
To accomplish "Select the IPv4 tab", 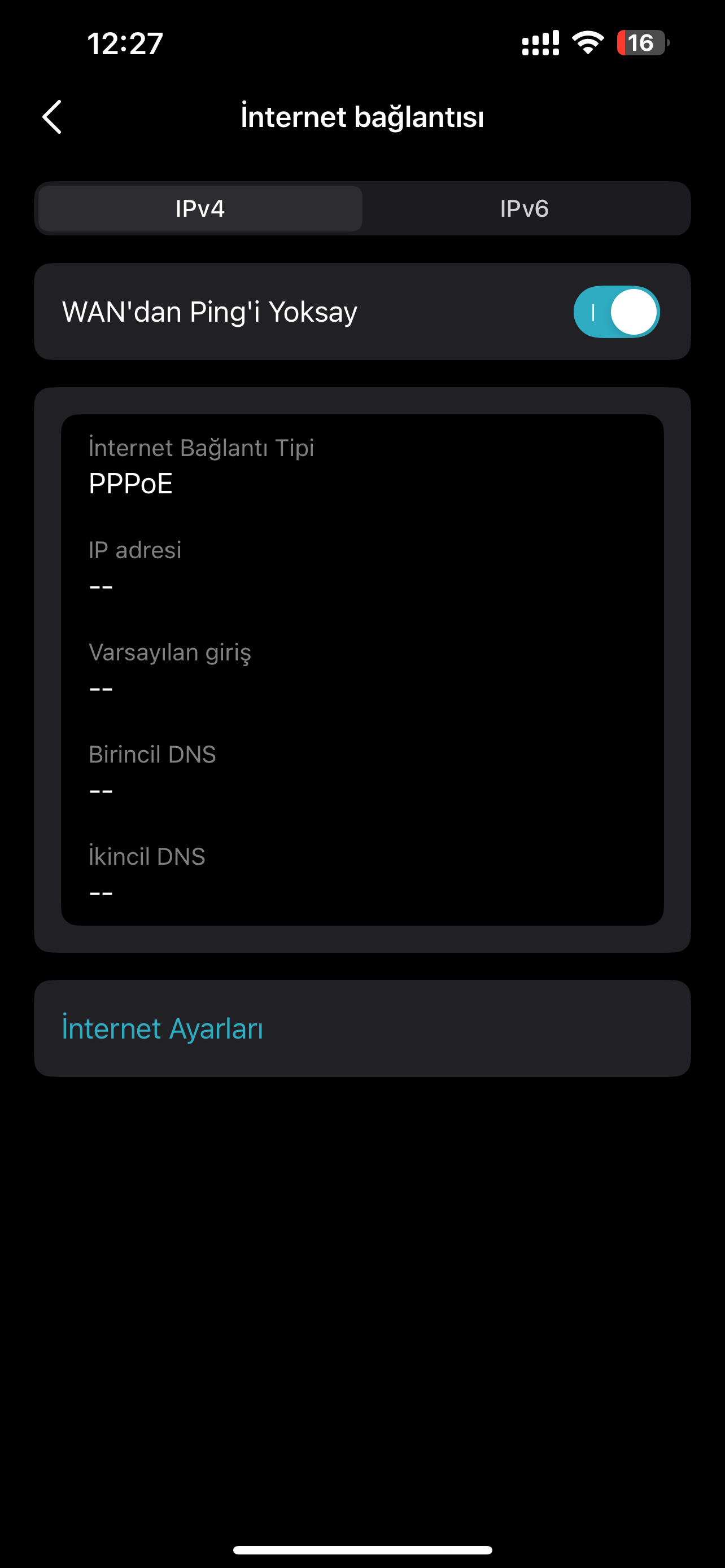I will pos(200,209).
